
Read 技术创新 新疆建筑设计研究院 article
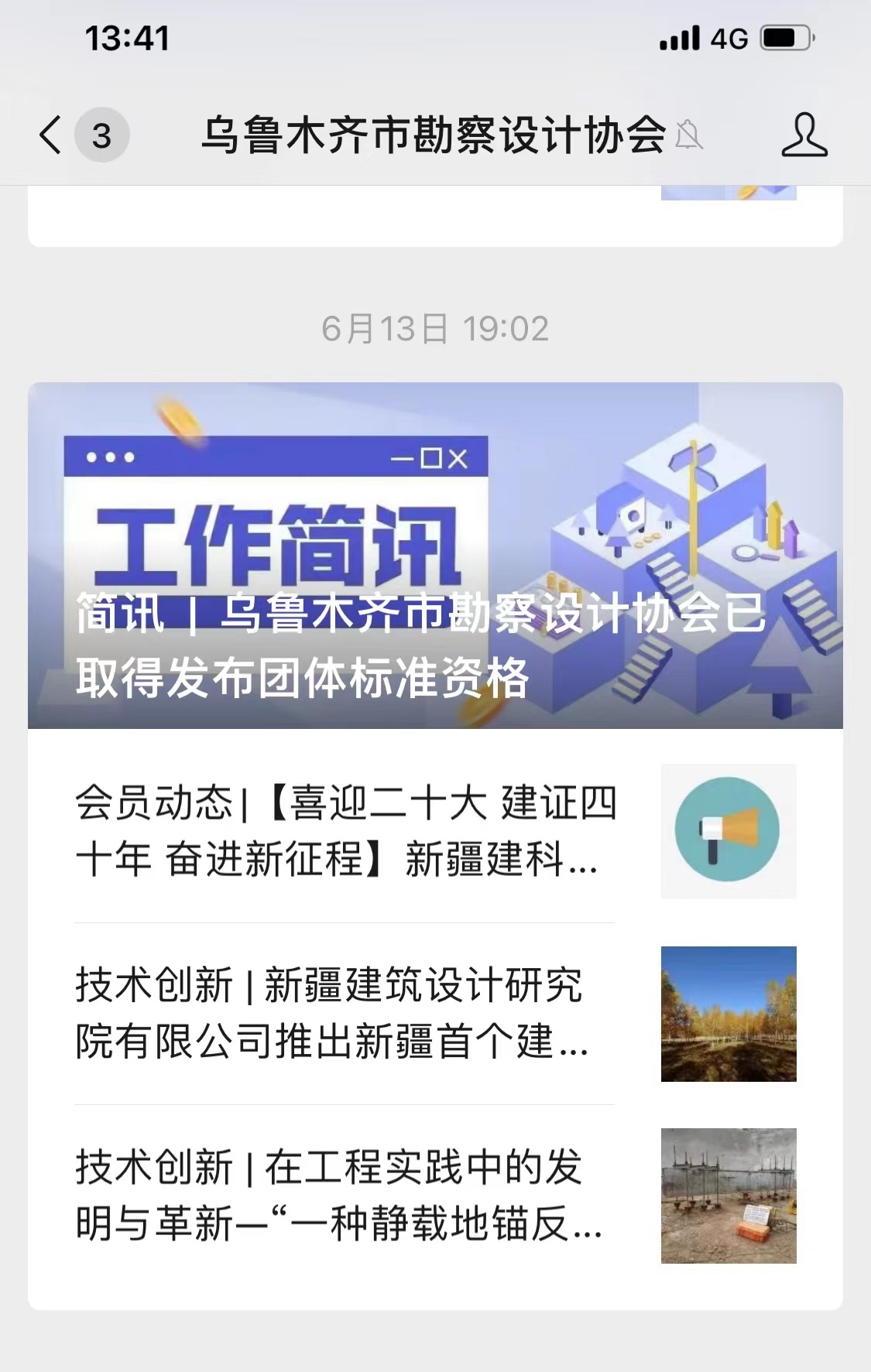pyautogui.click(x=345, y=1013)
